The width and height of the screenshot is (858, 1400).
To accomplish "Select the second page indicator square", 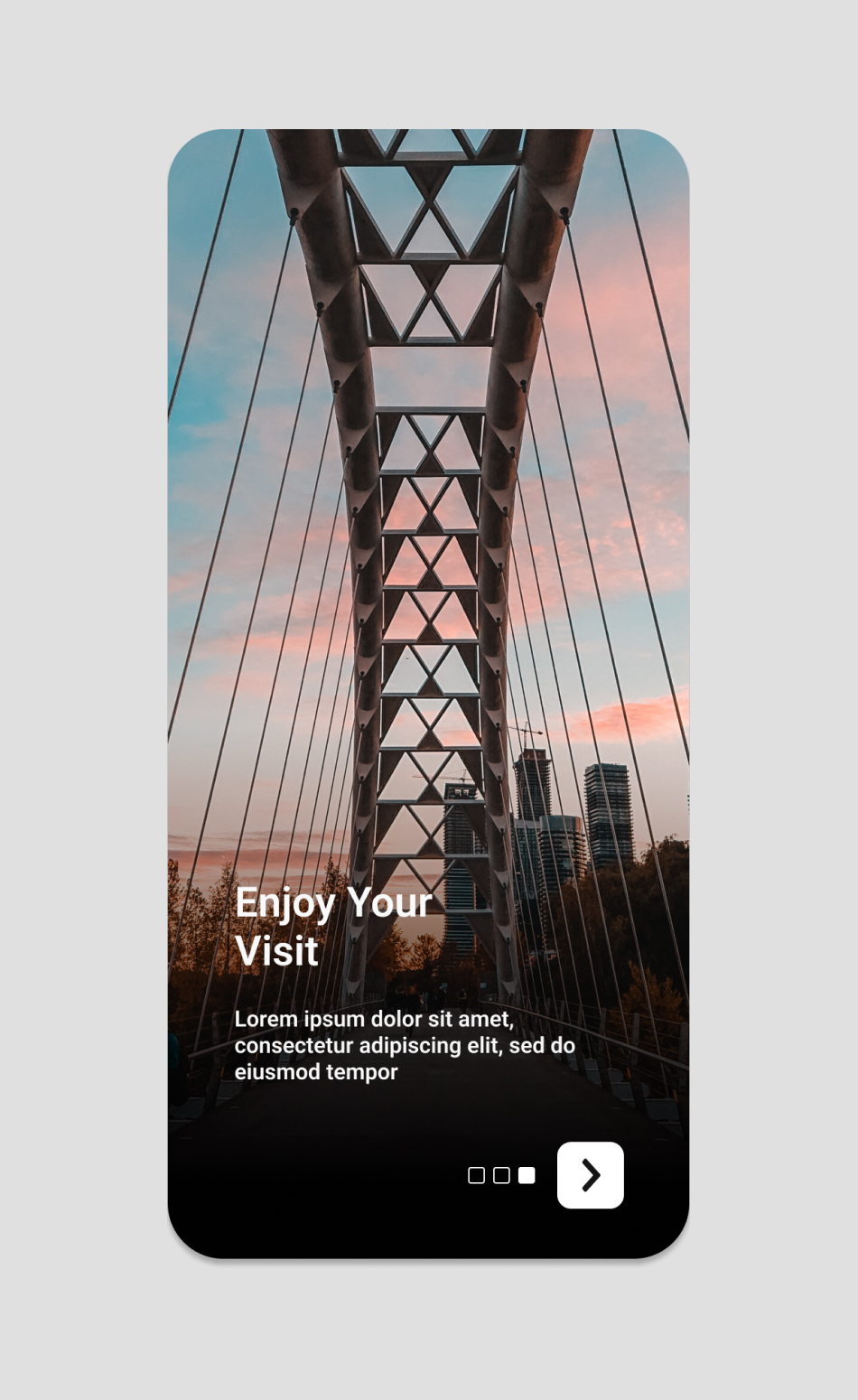I will 501,1175.
